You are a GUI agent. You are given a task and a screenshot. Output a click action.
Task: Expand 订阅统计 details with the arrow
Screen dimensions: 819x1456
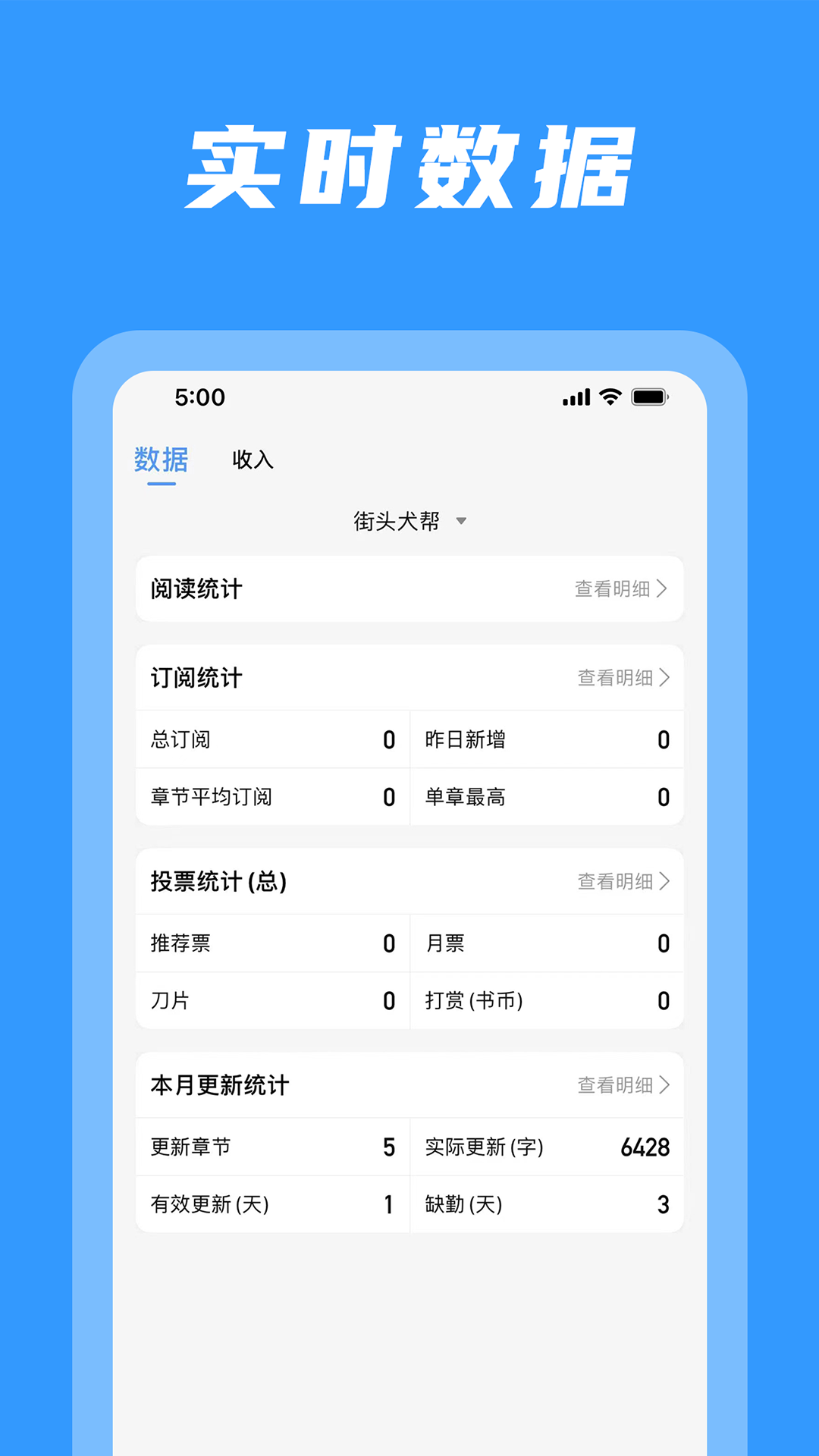[x=667, y=679]
